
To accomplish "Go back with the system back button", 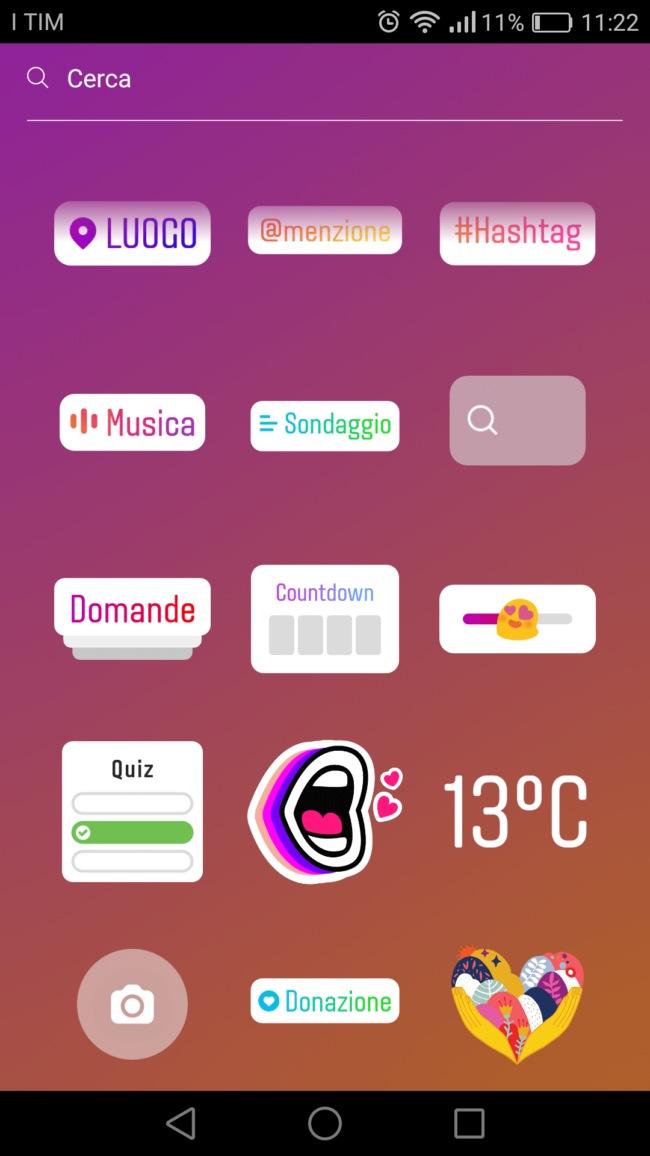I will 181,1123.
